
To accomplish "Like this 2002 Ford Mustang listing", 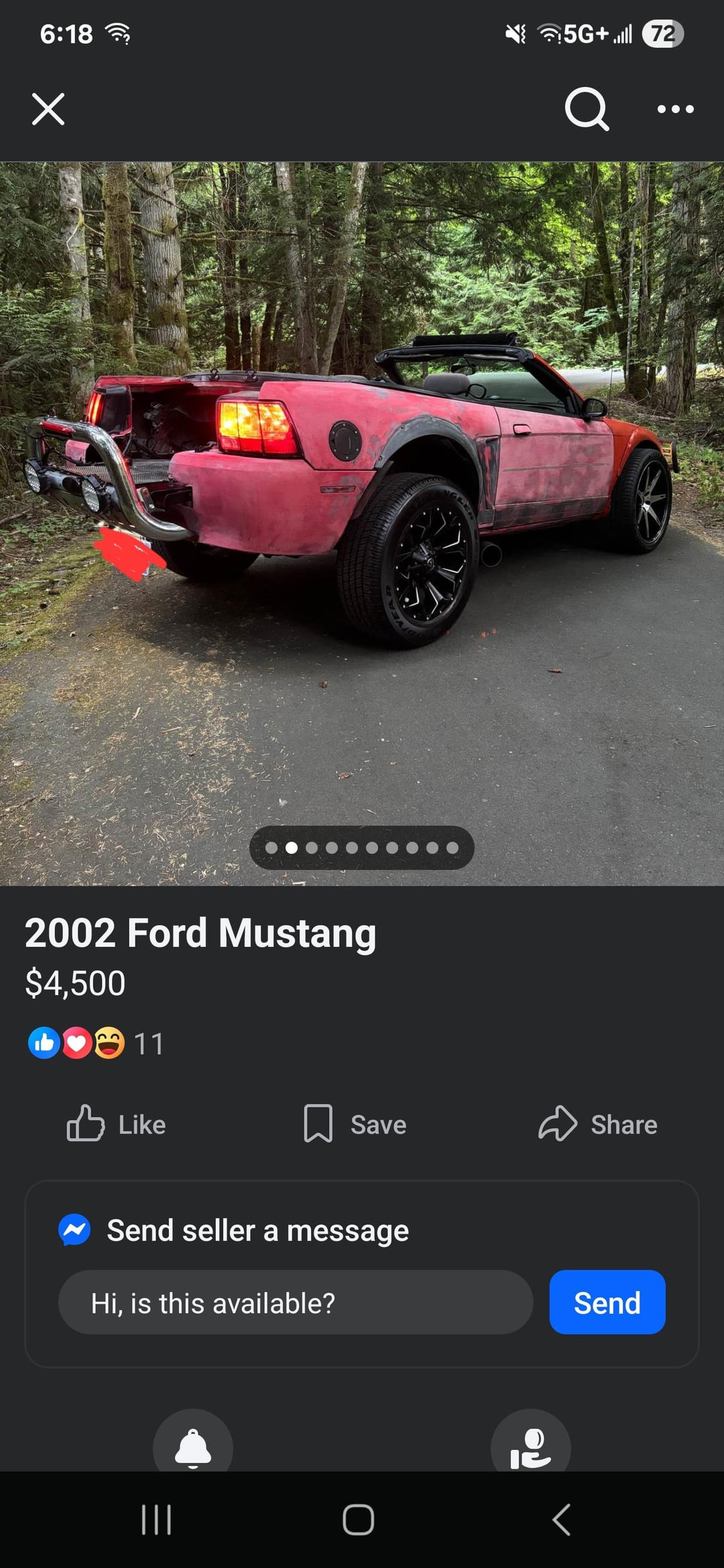I will point(117,1124).
